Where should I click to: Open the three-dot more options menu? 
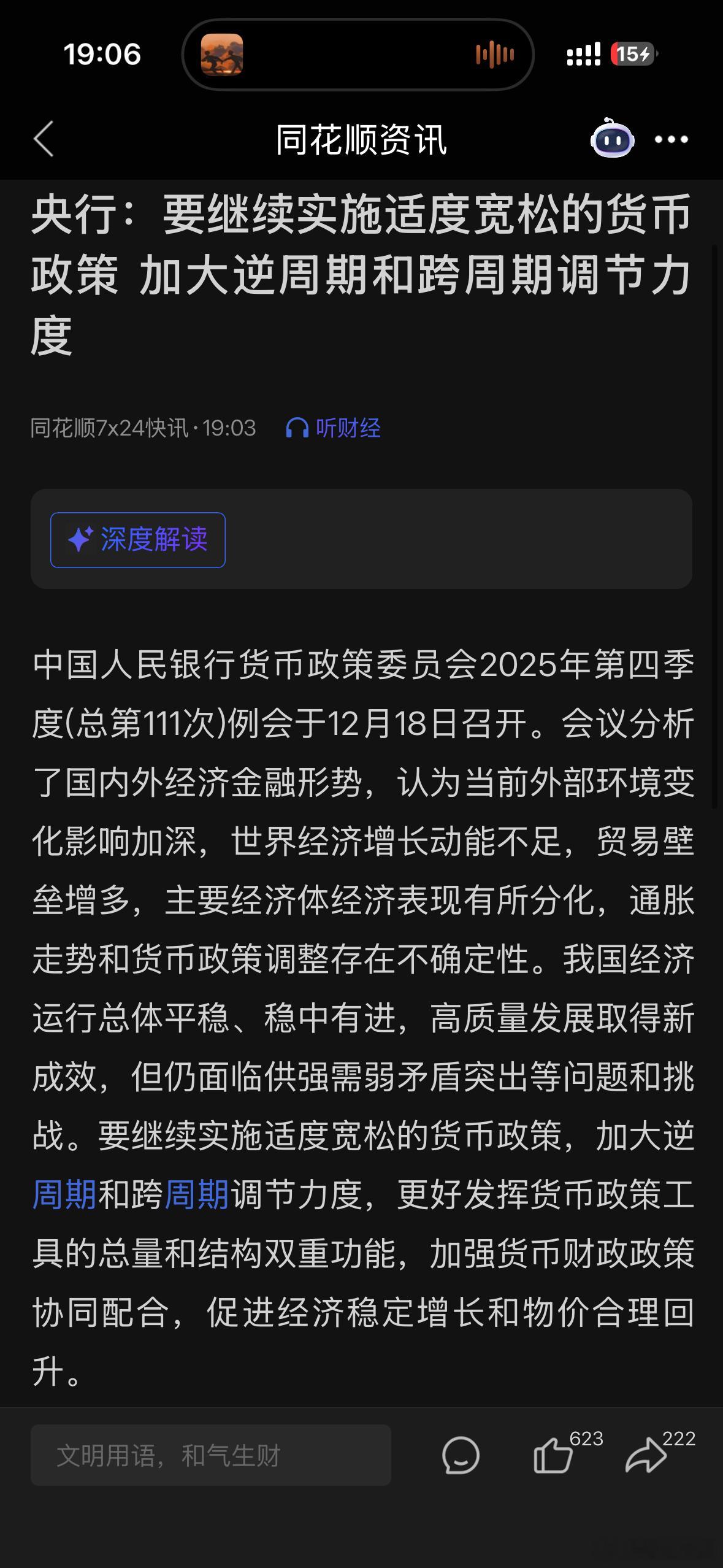click(x=673, y=140)
